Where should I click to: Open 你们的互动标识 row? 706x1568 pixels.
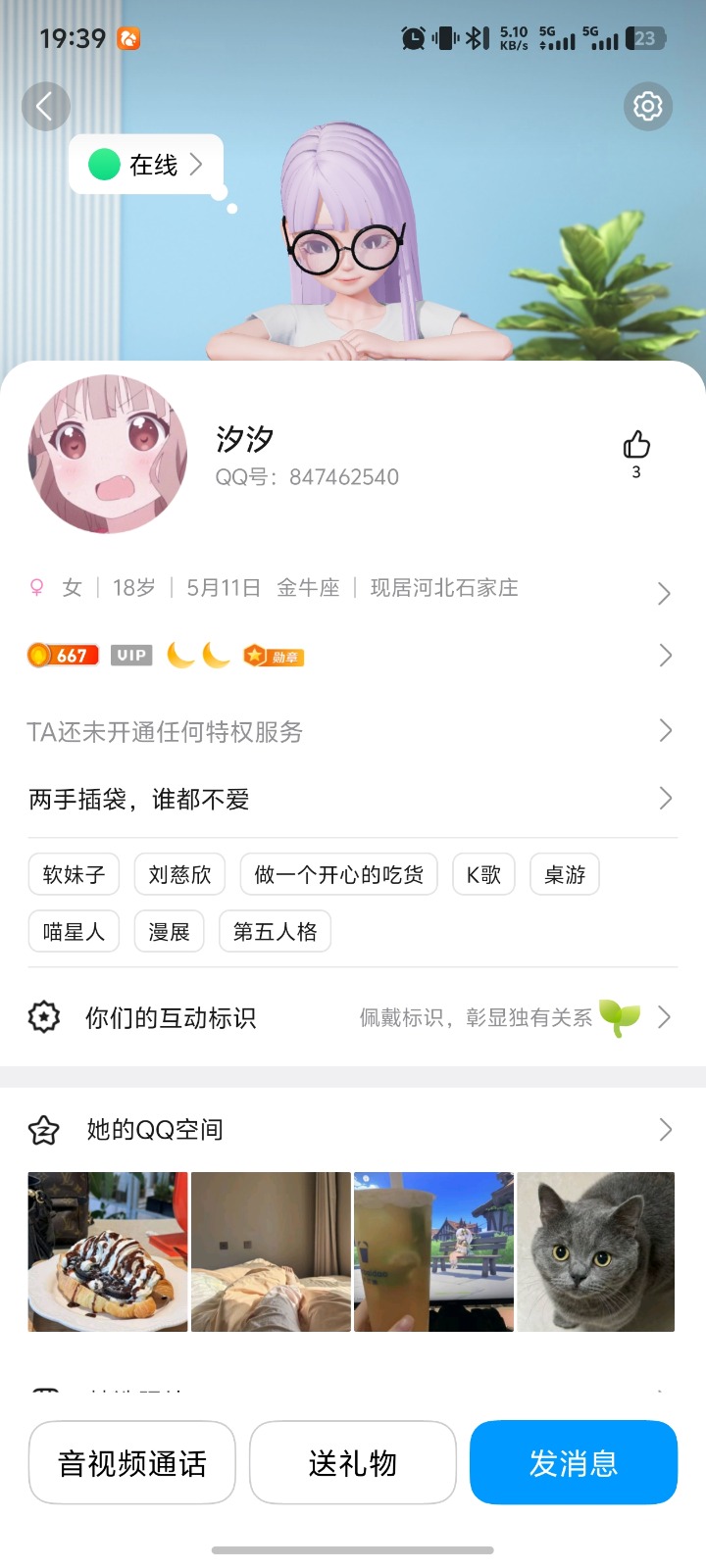(x=353, y=1017)
